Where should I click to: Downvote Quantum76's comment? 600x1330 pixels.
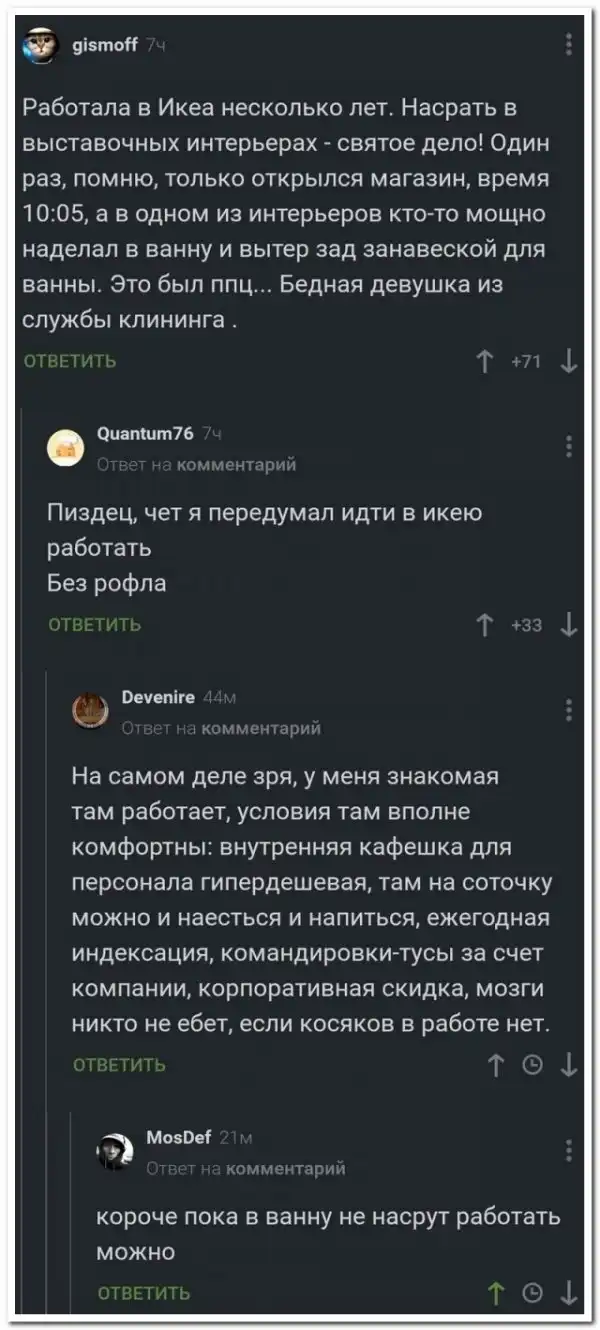(x=569, y=625)
